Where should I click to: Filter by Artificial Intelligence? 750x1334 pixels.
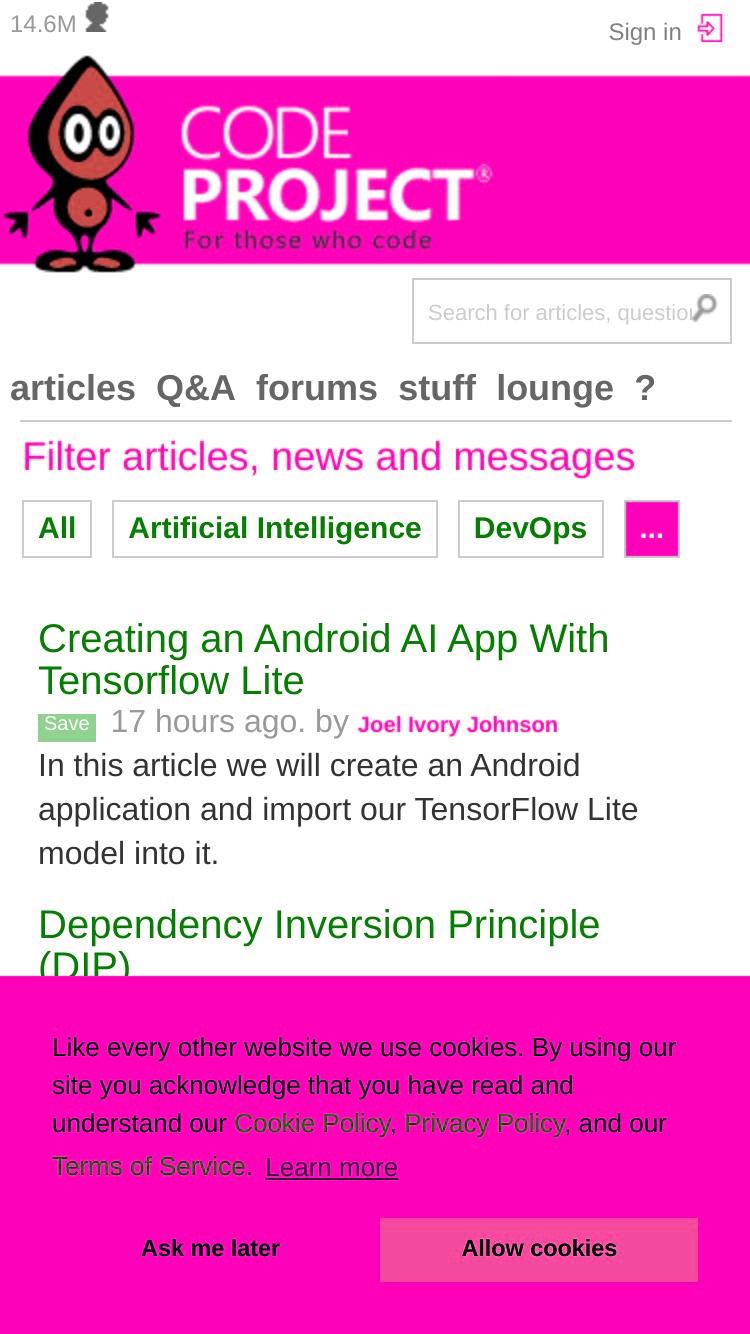(275, 529)
